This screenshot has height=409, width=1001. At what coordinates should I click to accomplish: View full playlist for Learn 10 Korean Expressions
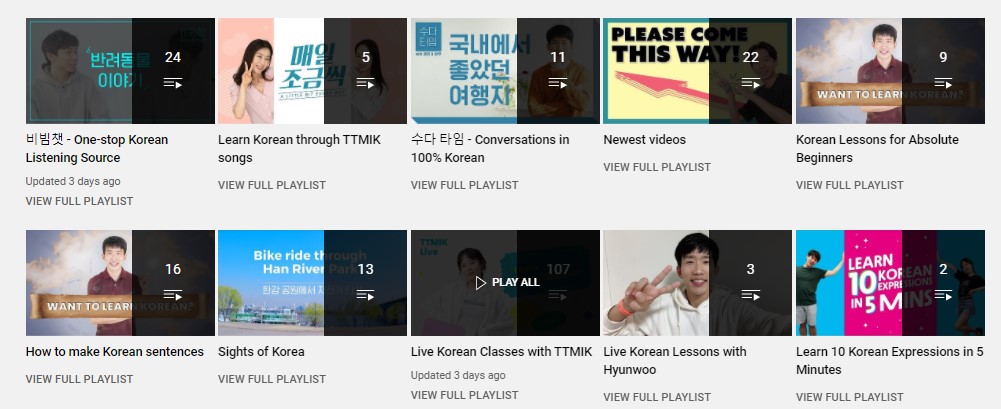[849, 397]
